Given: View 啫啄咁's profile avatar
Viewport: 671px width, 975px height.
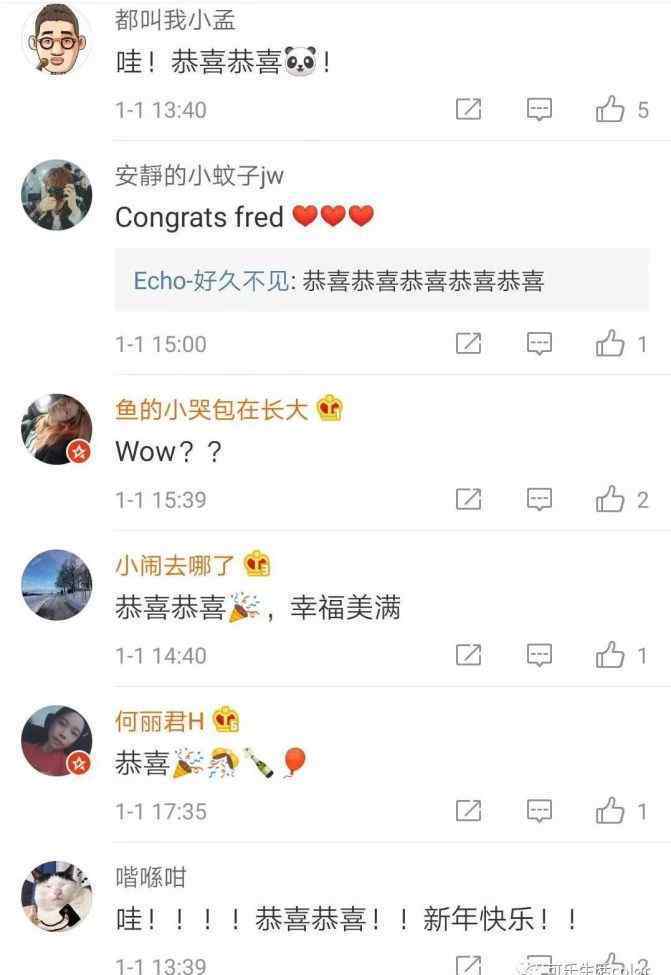Looking at the screenshot, I should [x=57, y=897].
